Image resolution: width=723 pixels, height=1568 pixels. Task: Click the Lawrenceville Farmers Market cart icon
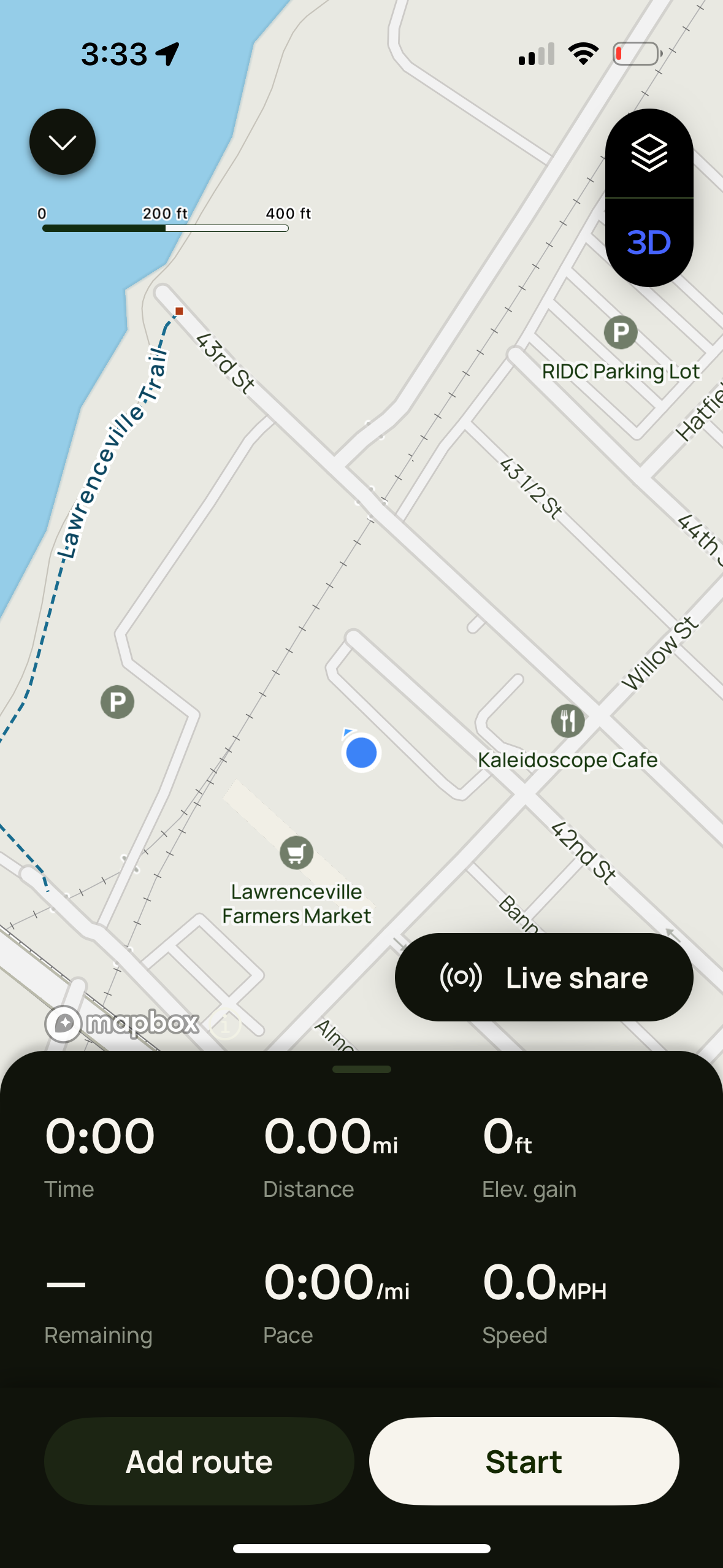[296, 852]
